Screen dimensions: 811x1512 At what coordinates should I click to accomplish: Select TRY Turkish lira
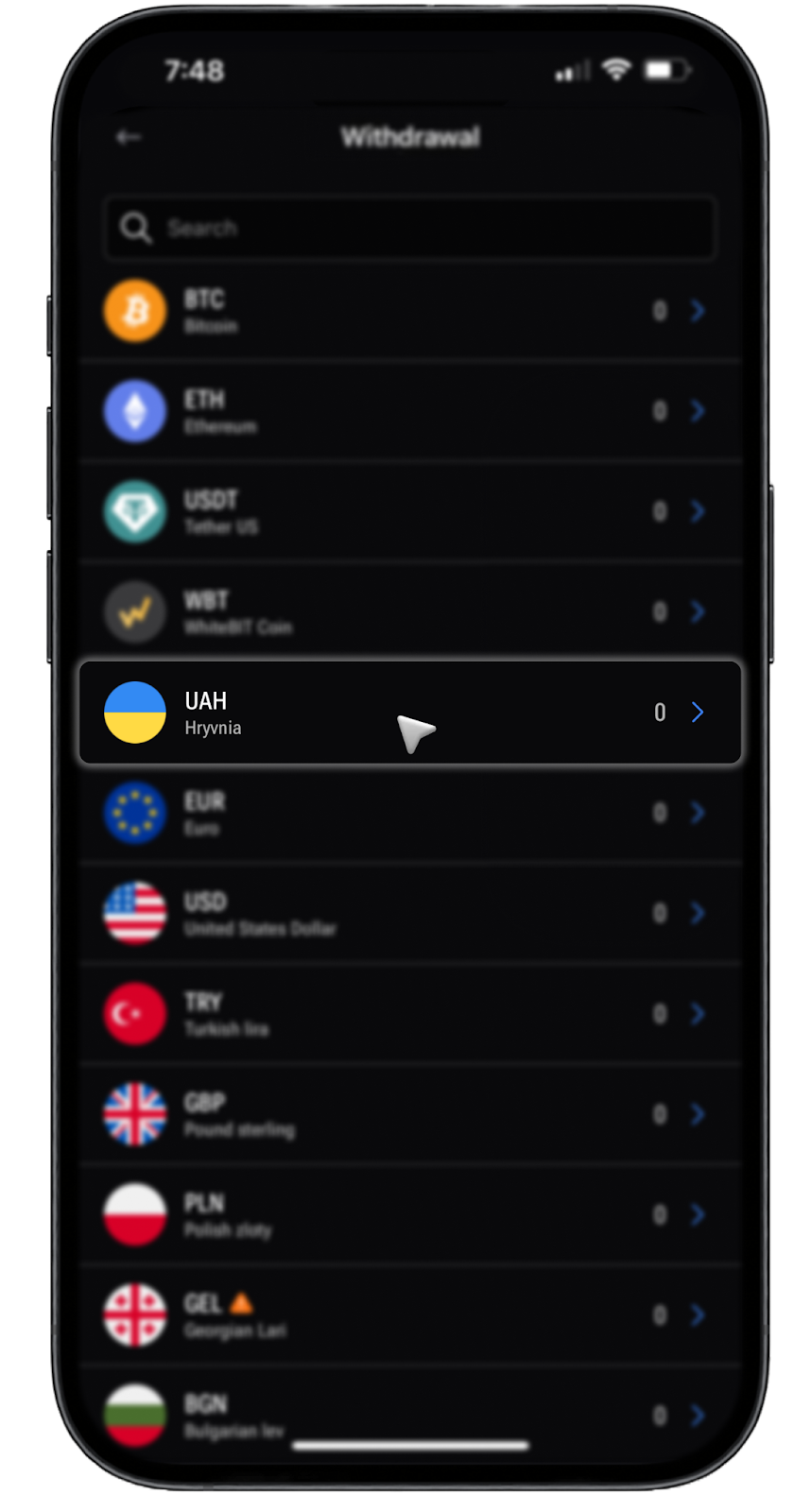410,1013
